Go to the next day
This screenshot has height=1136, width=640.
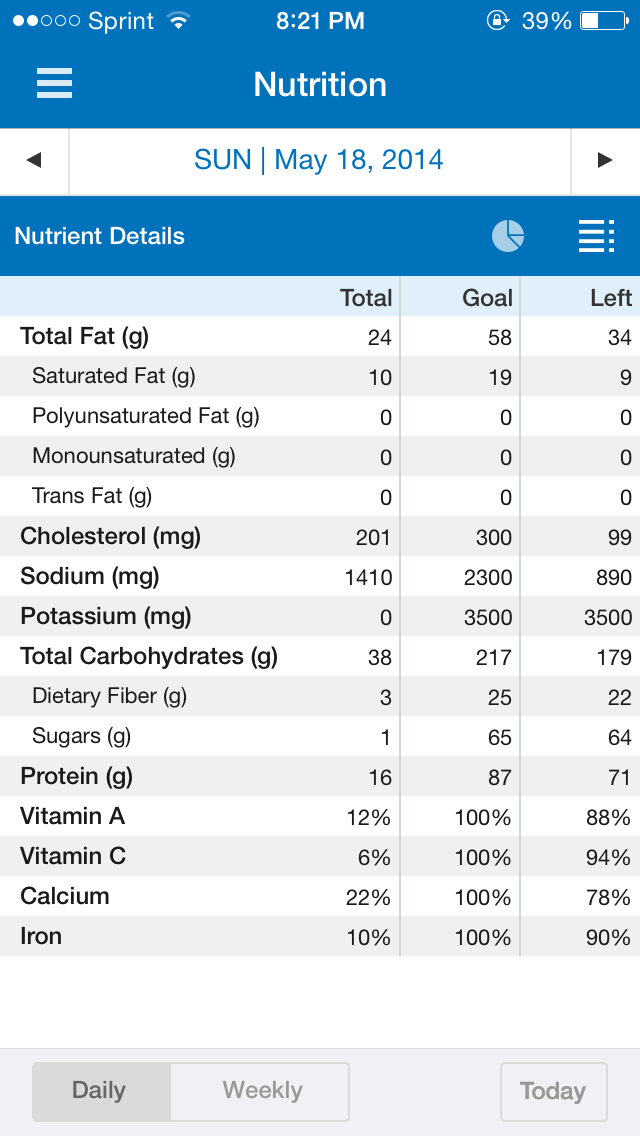[x=605, y=161]
